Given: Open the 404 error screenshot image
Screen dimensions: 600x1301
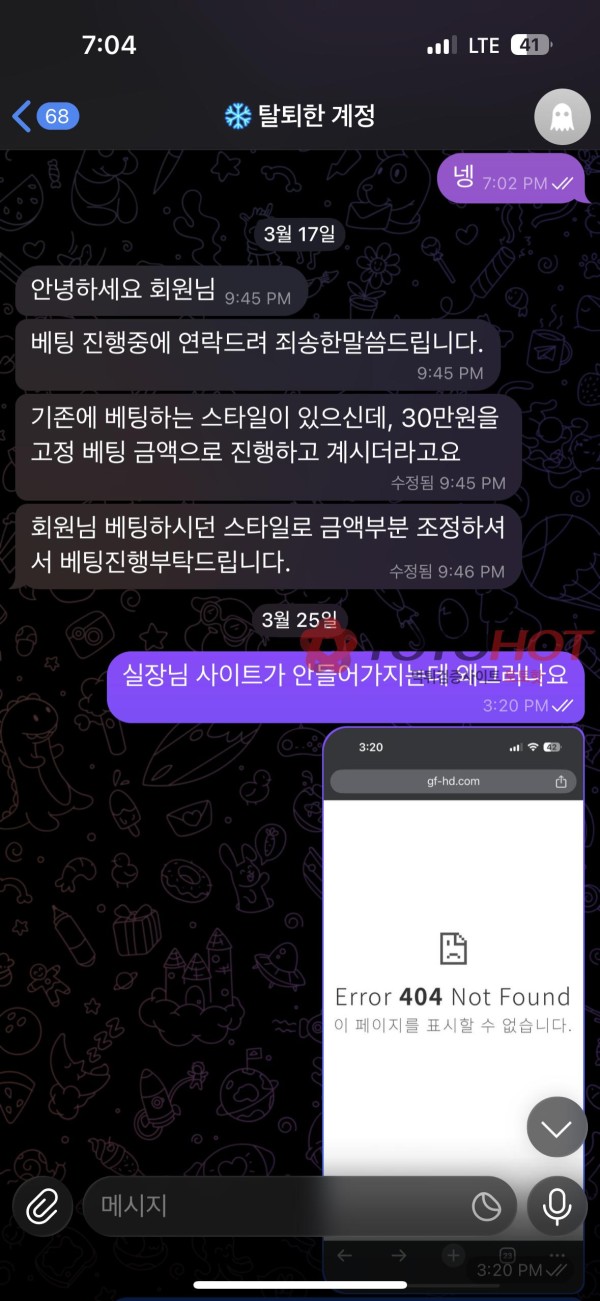Looking at the screenshot, I should tap(453, 950).
